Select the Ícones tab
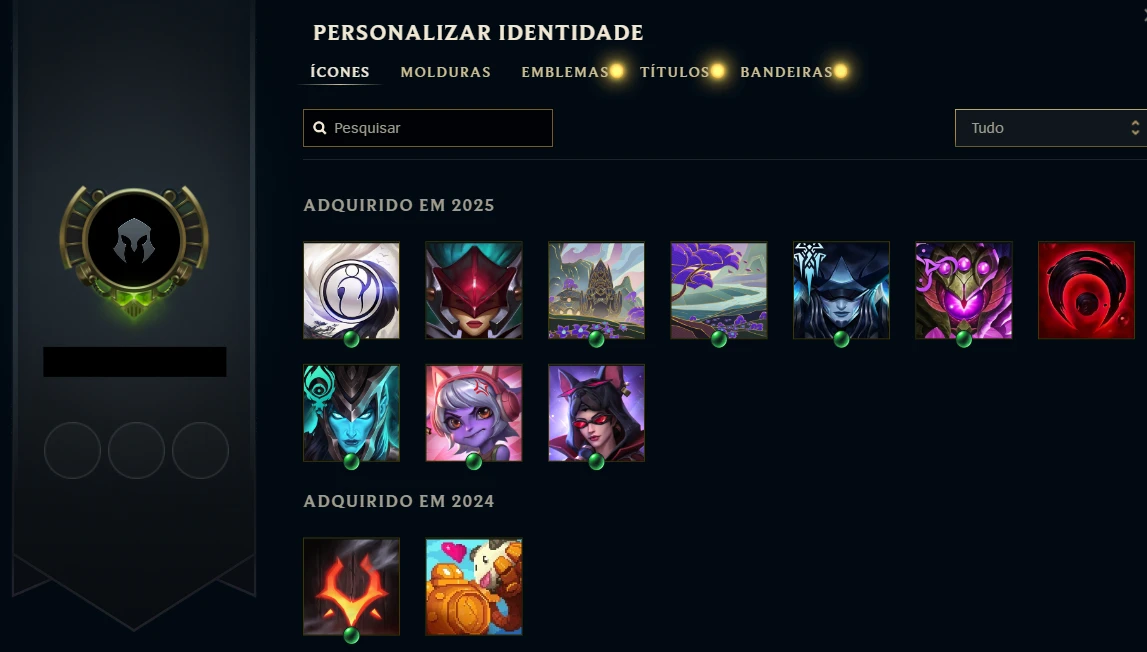Image resolution: width=1147 pixels, height=652 pixels. tap(340, 72)
